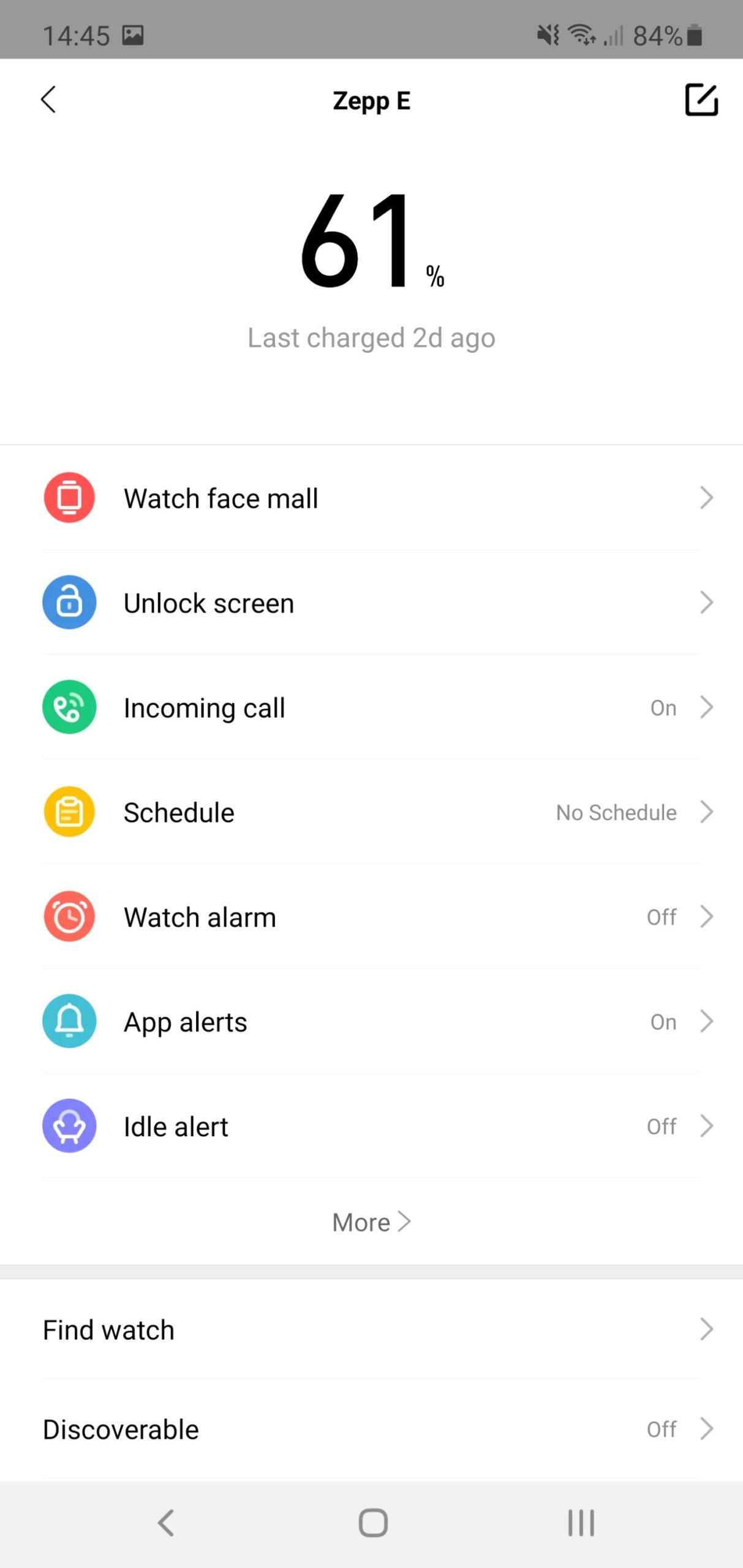The image size is (743, 1568).
Task: Select Find watch
Action: [x=371, y=1330]
